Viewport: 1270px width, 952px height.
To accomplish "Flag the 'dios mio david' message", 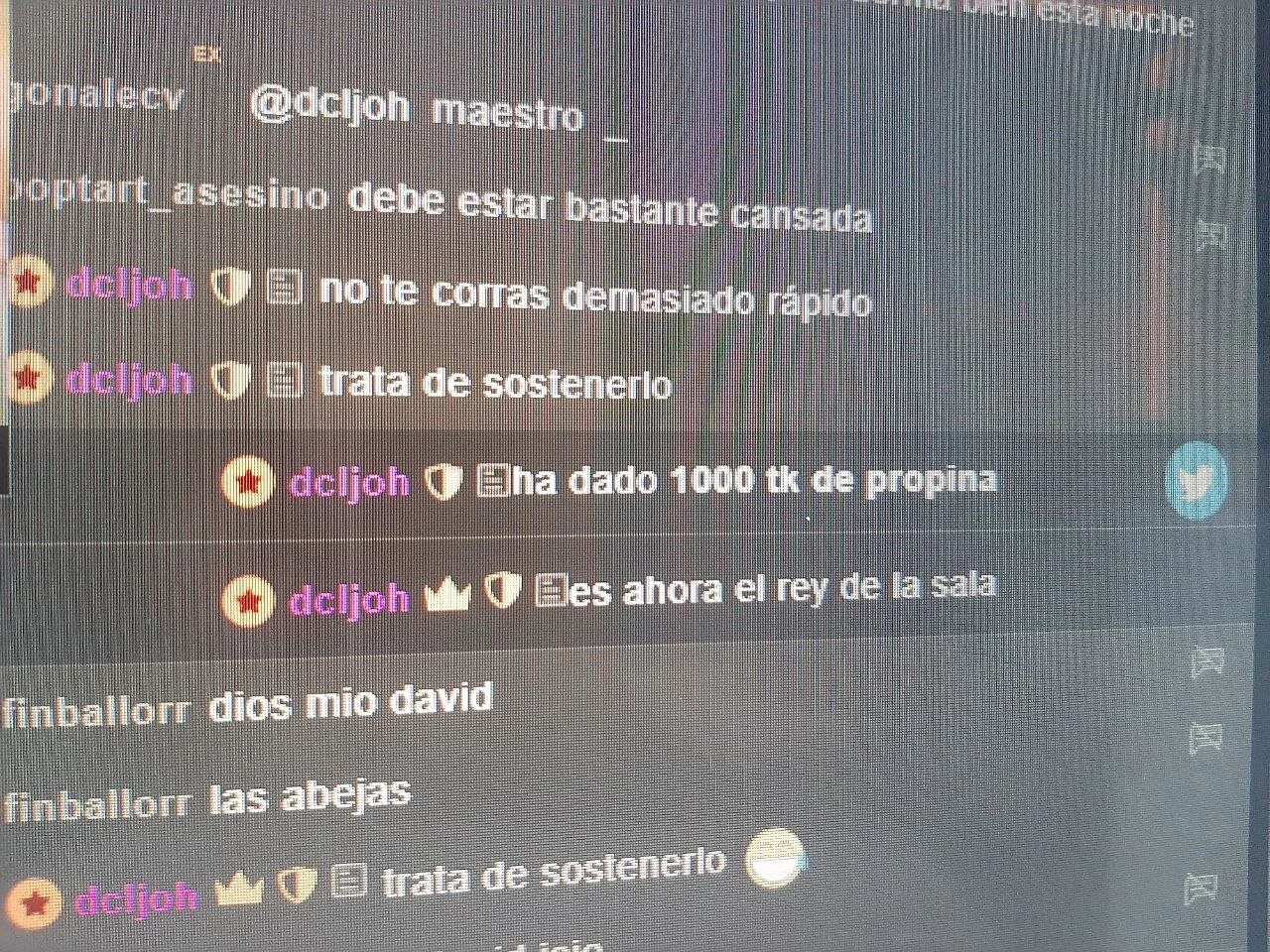I will 1207,660.
